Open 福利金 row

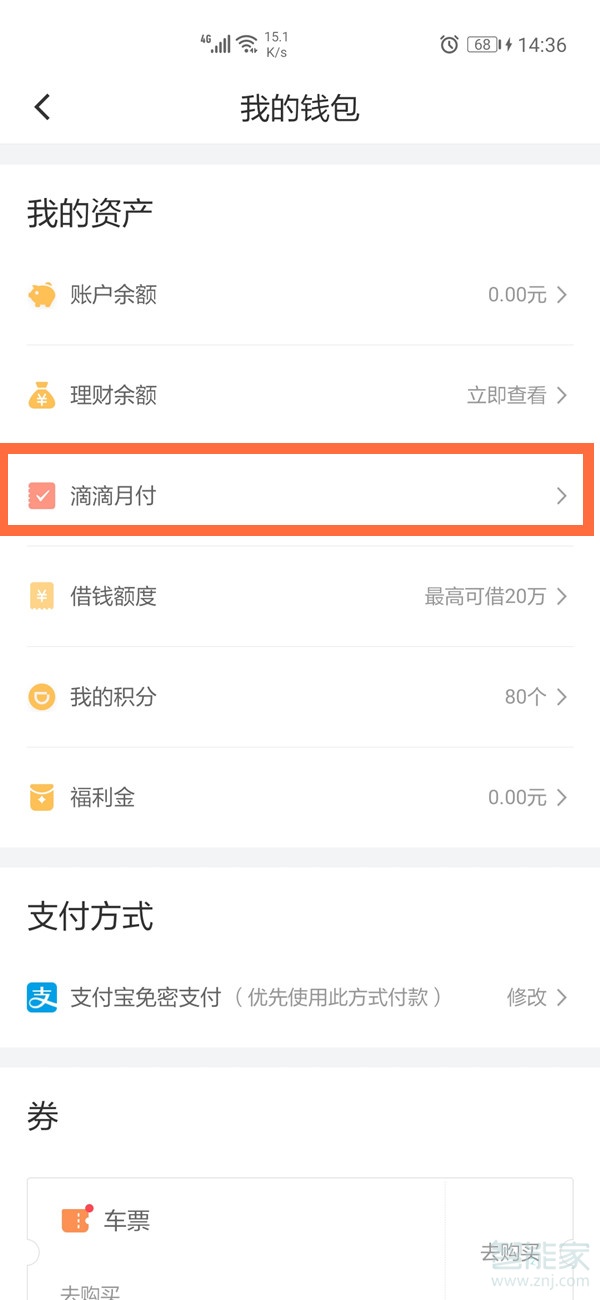coord(300,797)
